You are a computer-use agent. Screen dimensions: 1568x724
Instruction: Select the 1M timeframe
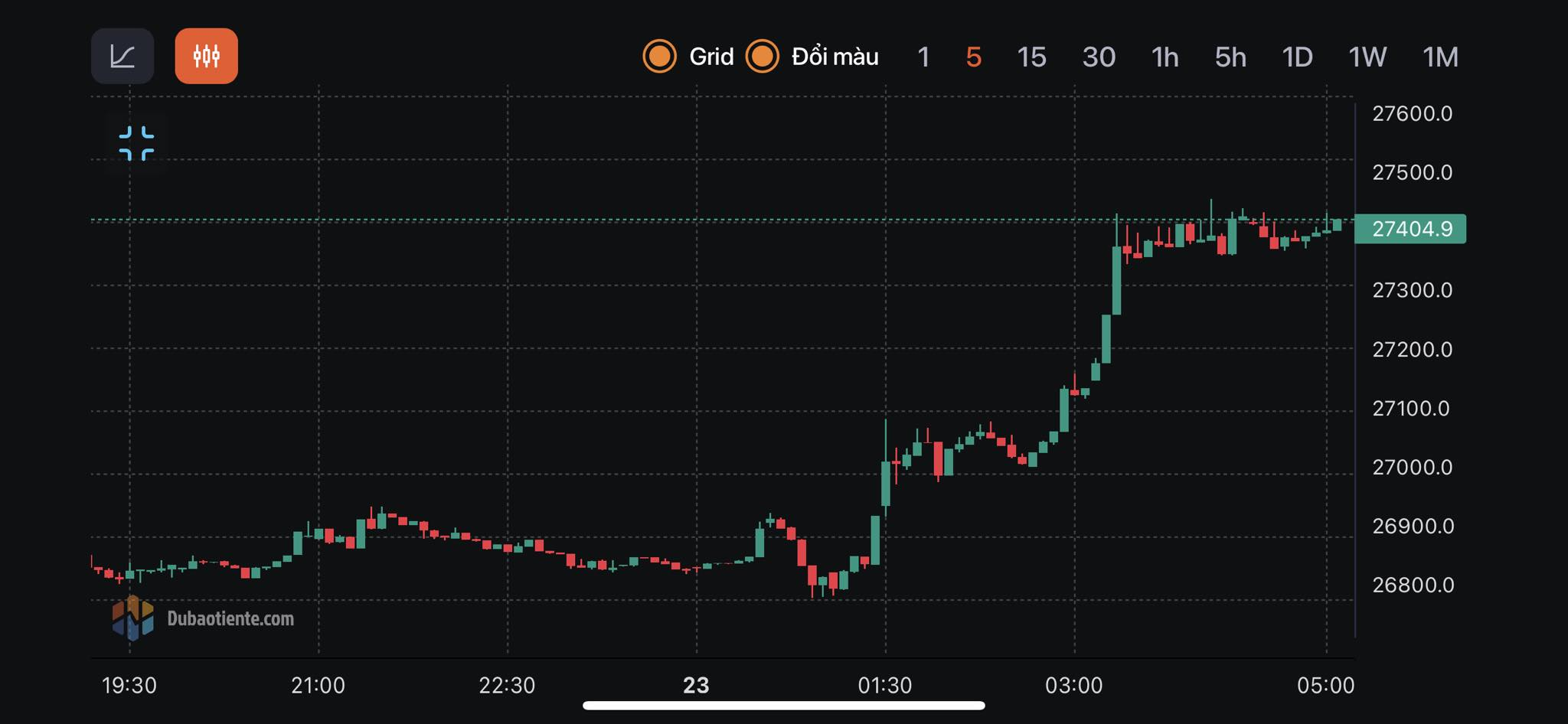coord(1440,57)
